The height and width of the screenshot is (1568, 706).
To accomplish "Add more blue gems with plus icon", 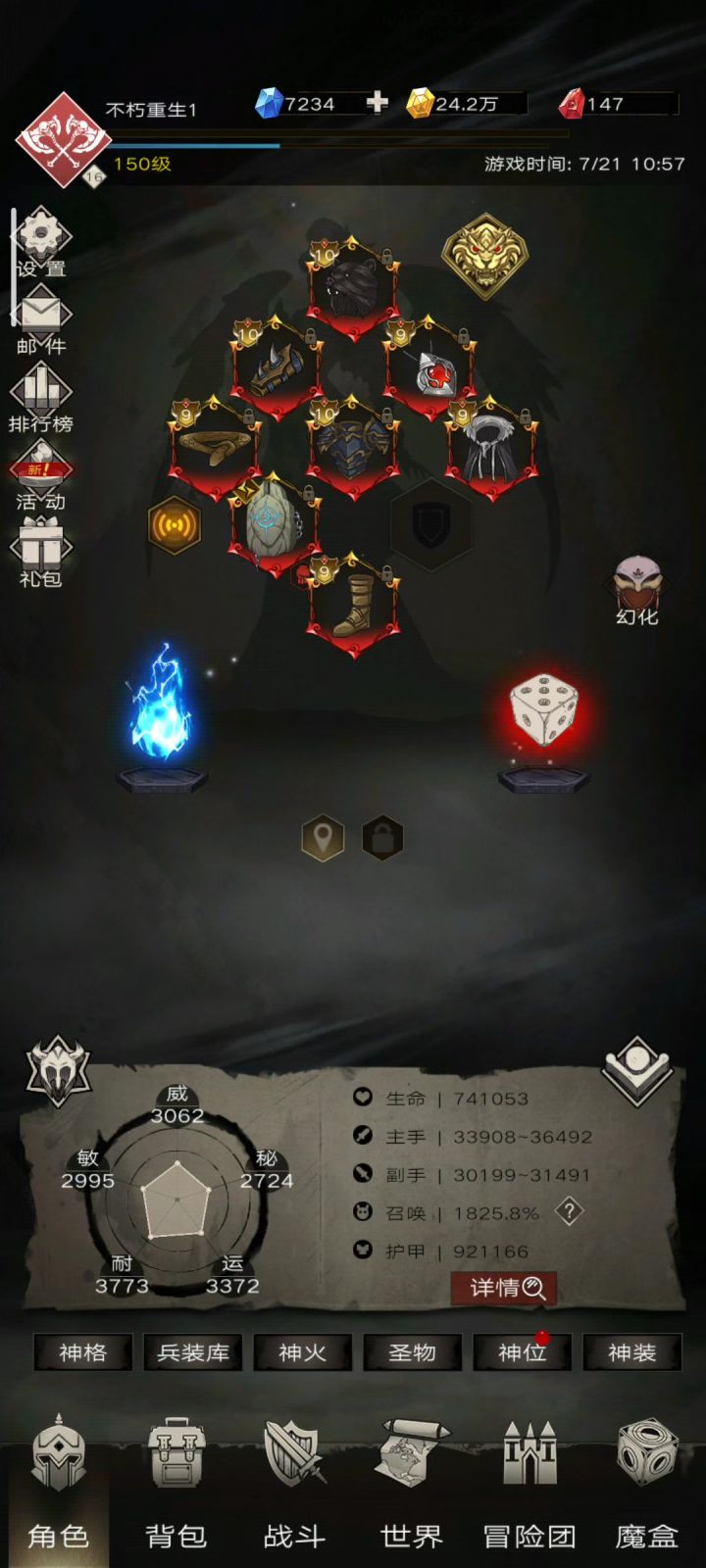I will pos(378,103).
